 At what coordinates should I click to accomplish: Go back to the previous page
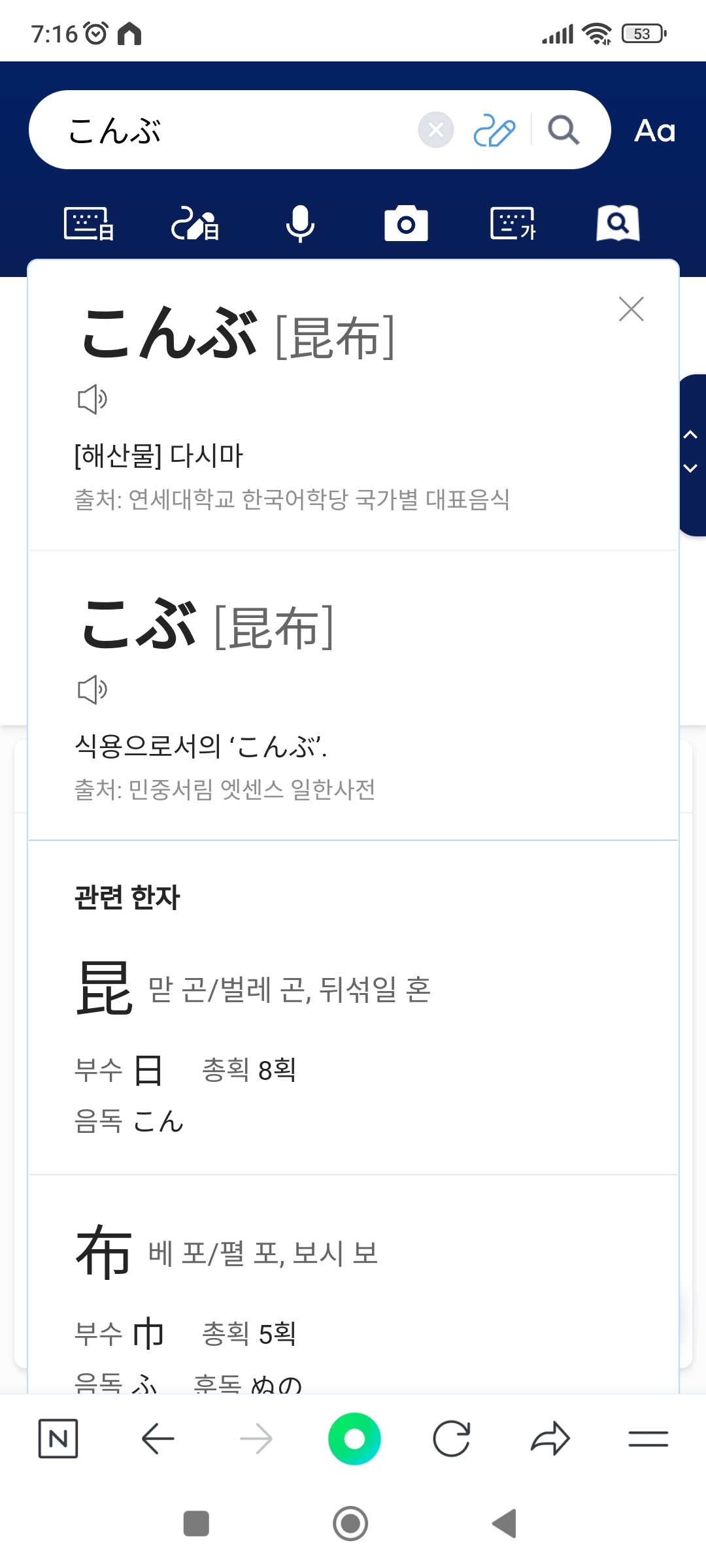[x=158, y=1438]
